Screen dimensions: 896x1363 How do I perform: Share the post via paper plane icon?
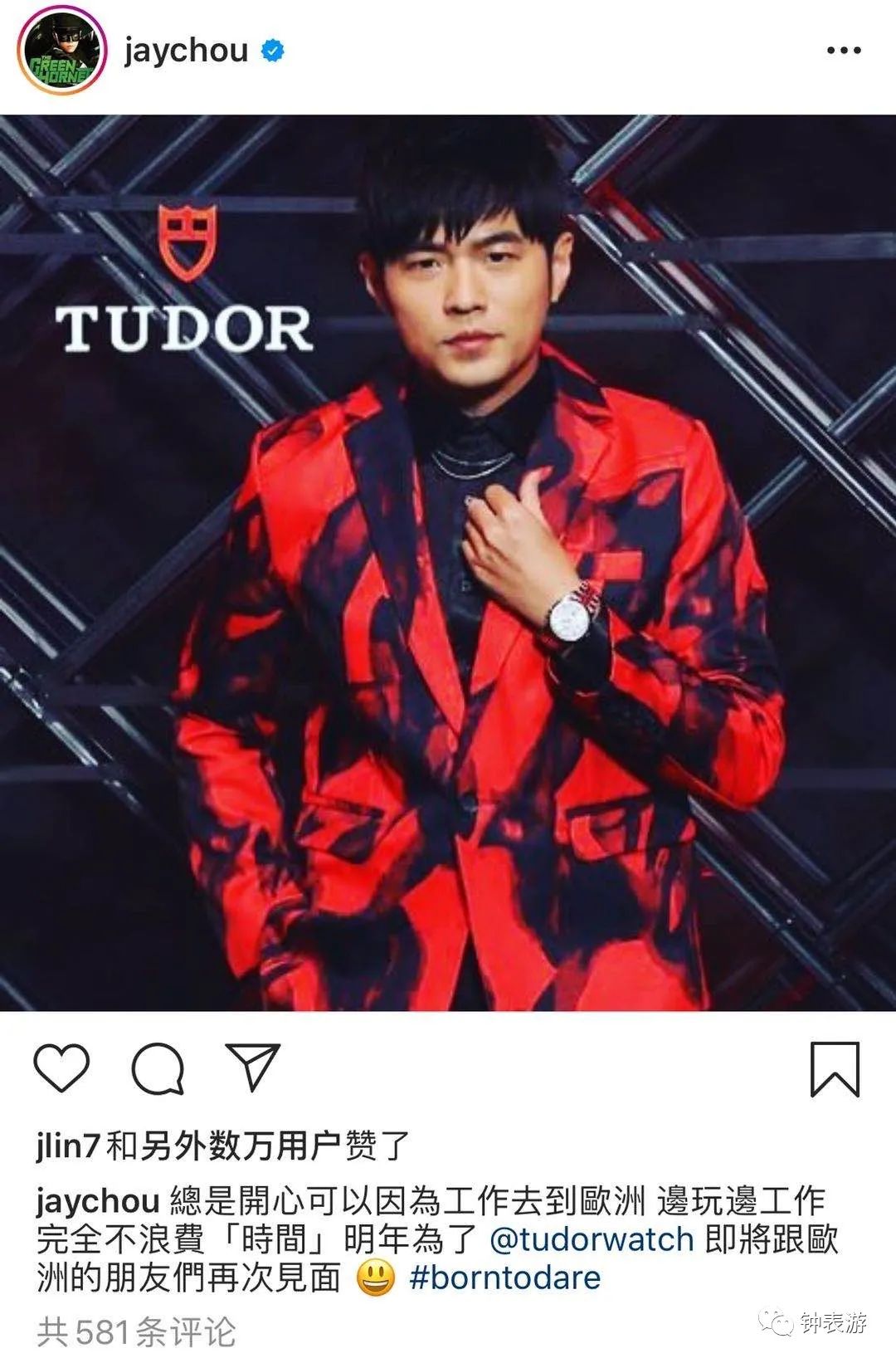pyautogui.click(x=253, y=1067)
